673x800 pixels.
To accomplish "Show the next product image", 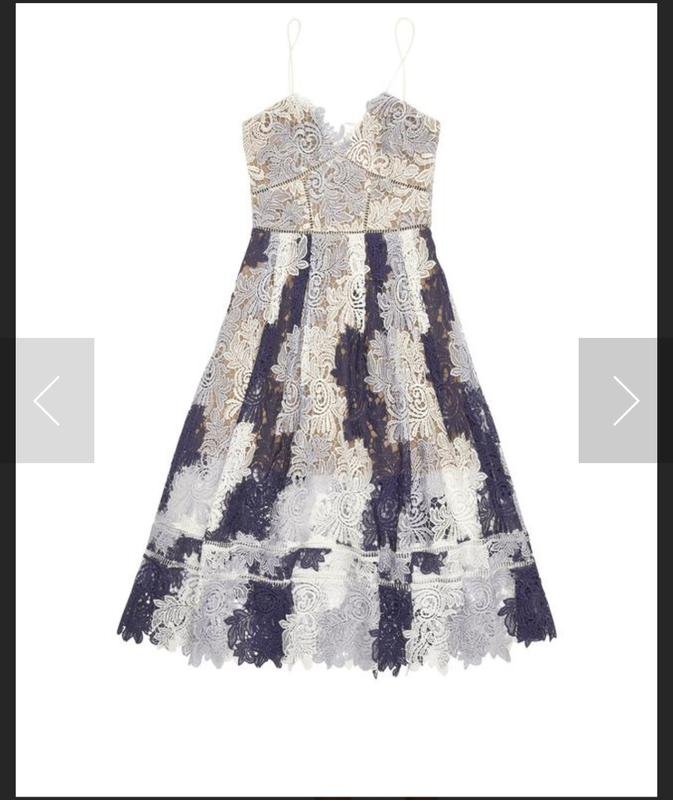I will coord(625,400).
